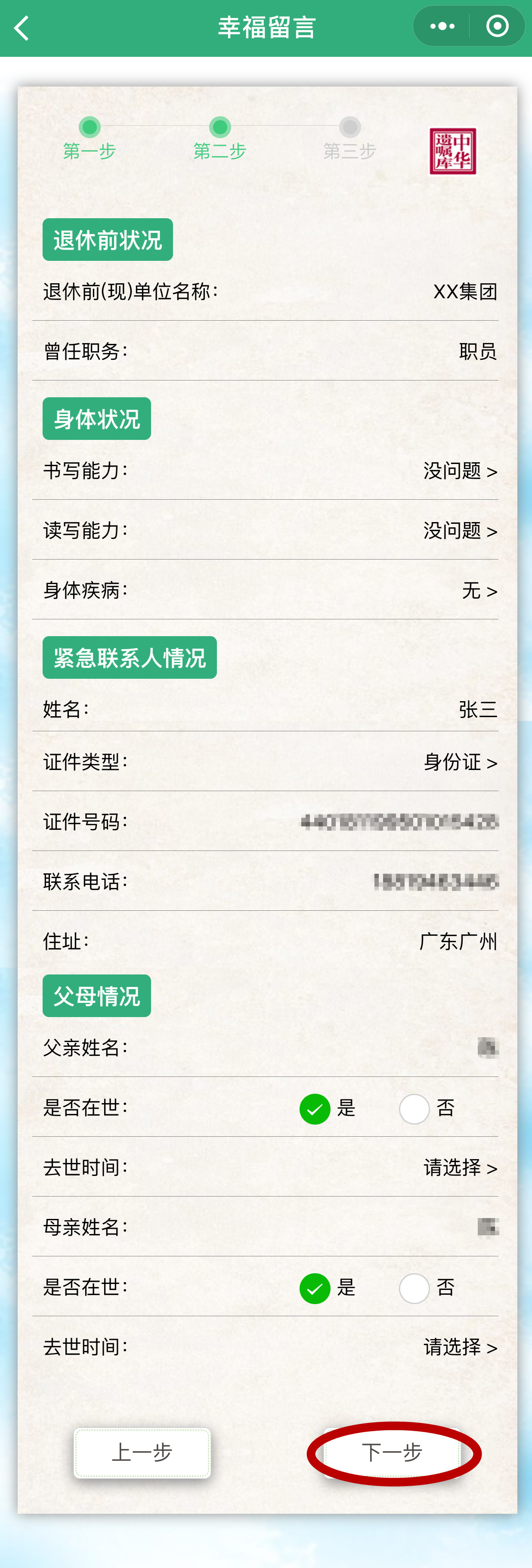Select 否 for mother's 是否在世

pos(414,1289)
